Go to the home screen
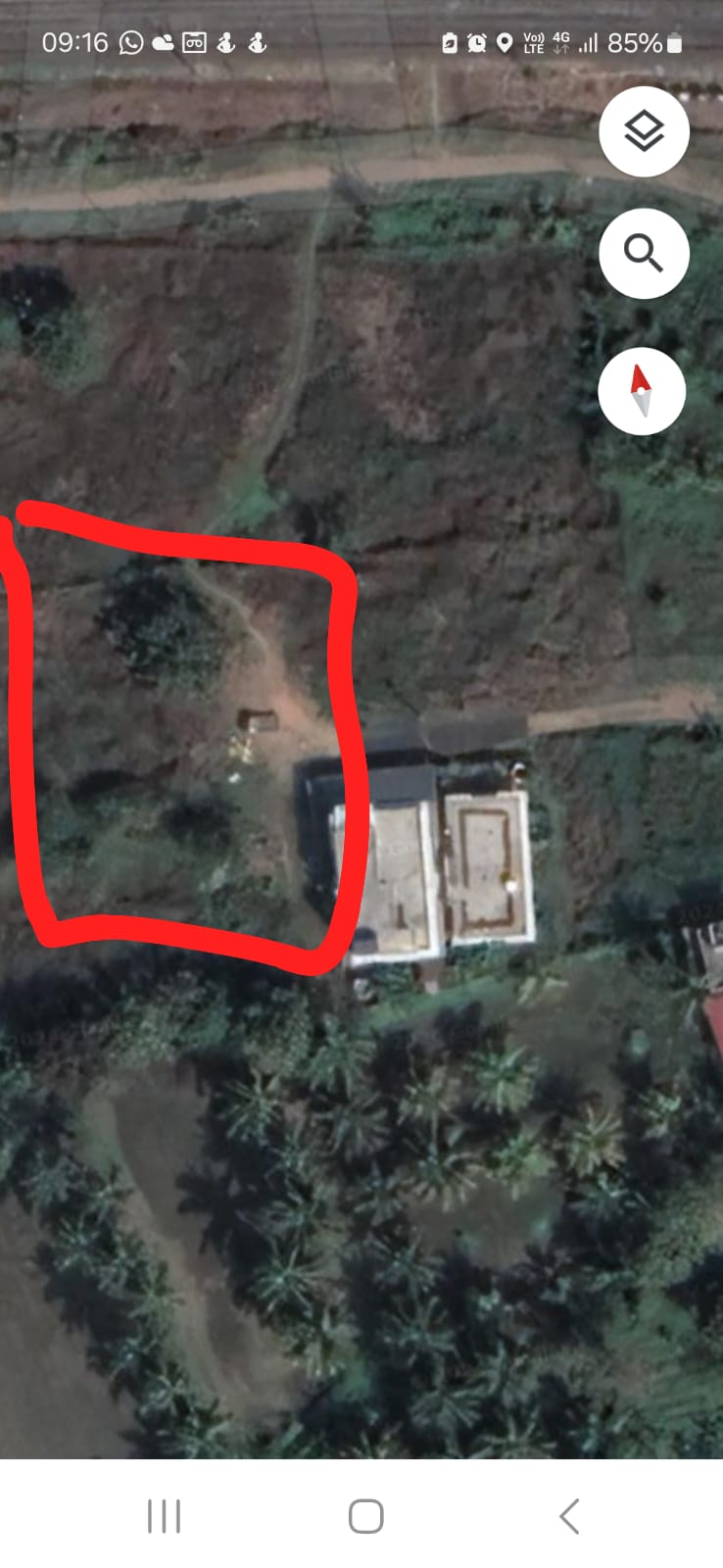This screenshot has width=723, height=1568. click(365, 1516)
